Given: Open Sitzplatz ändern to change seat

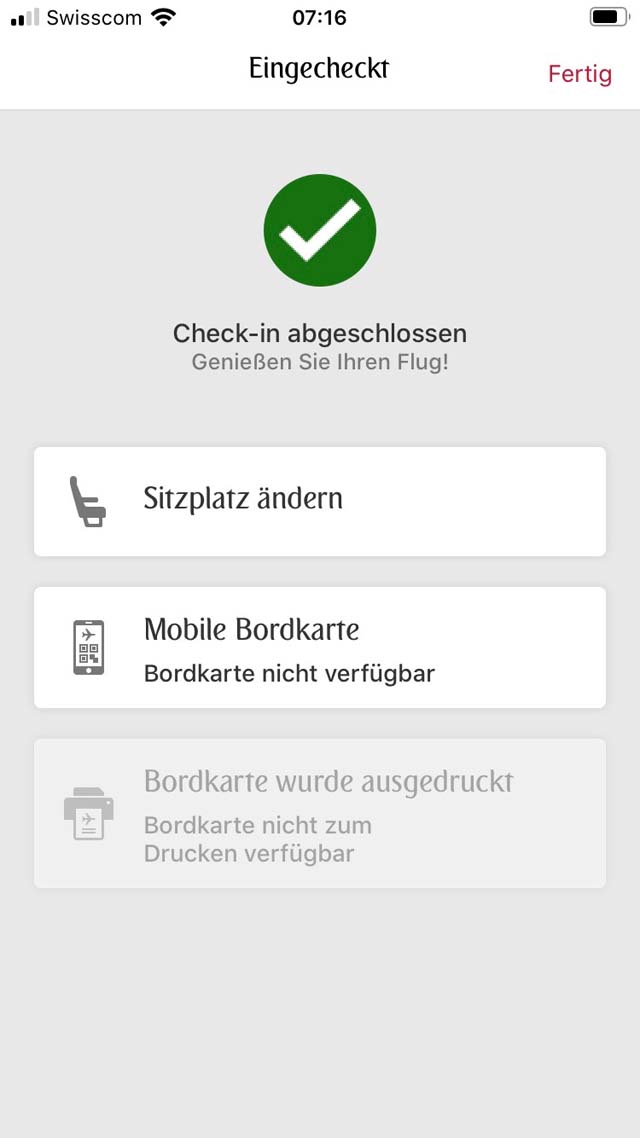Looking at the screenshot, I should pos(320,502).
